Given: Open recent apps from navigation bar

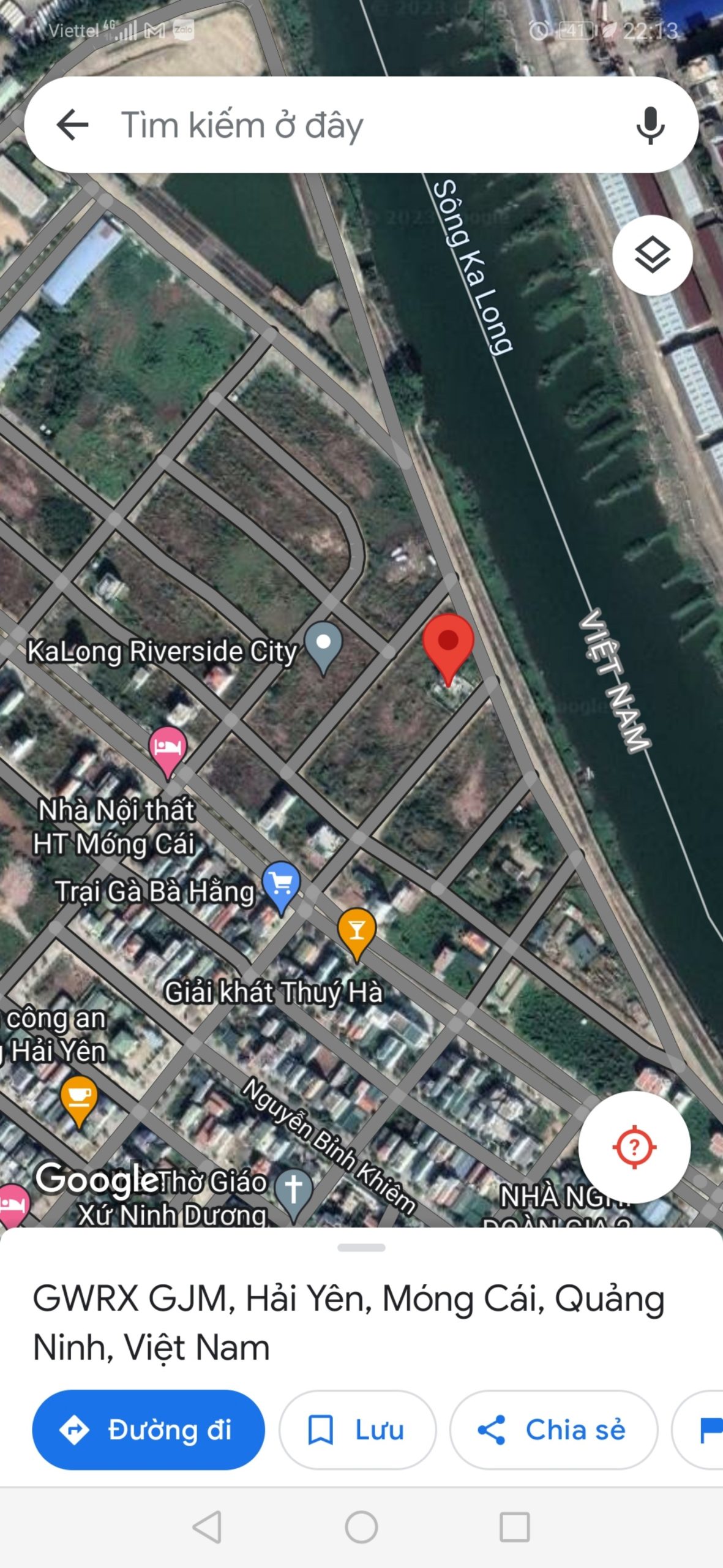Looking at the screenshot, I should pos(515,1527).
